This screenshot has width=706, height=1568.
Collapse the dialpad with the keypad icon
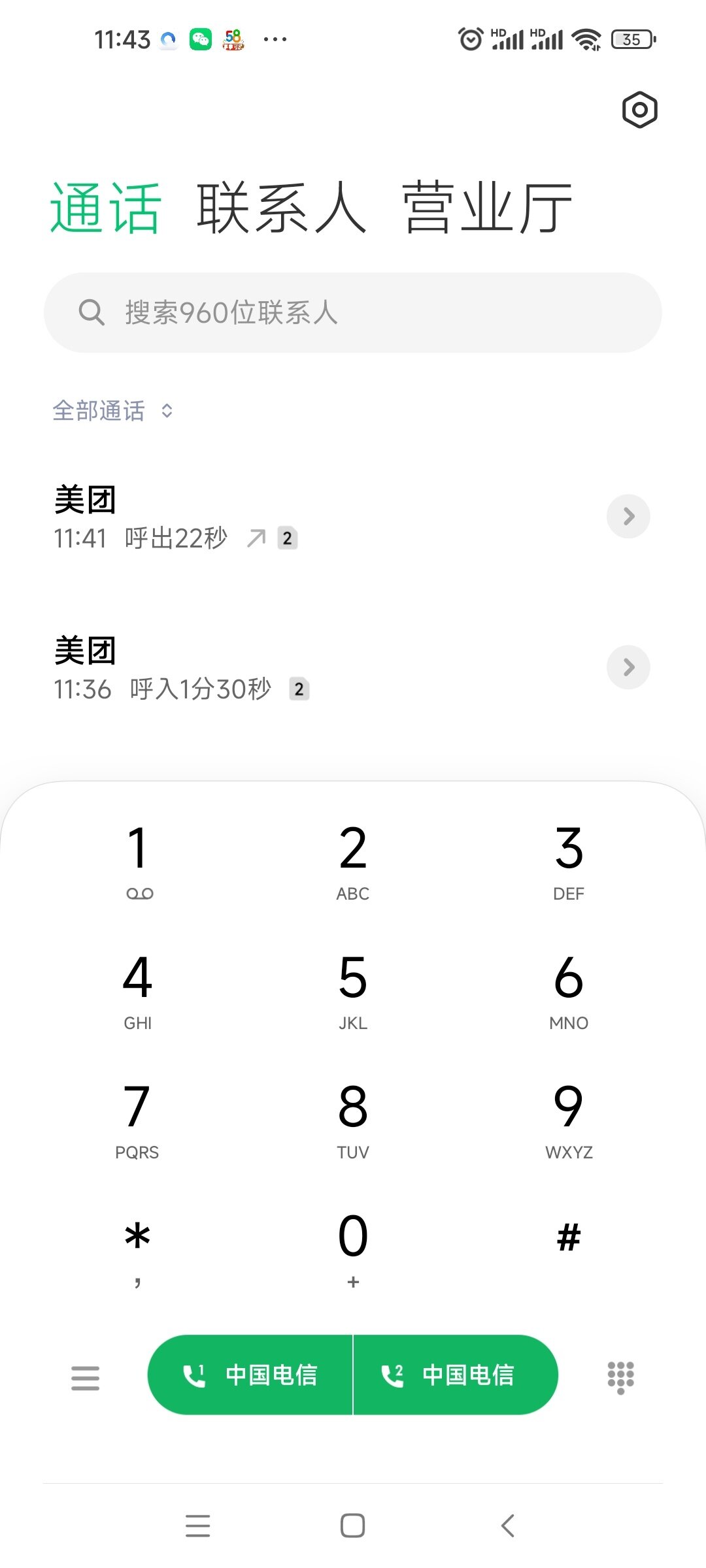(620, 1377)
